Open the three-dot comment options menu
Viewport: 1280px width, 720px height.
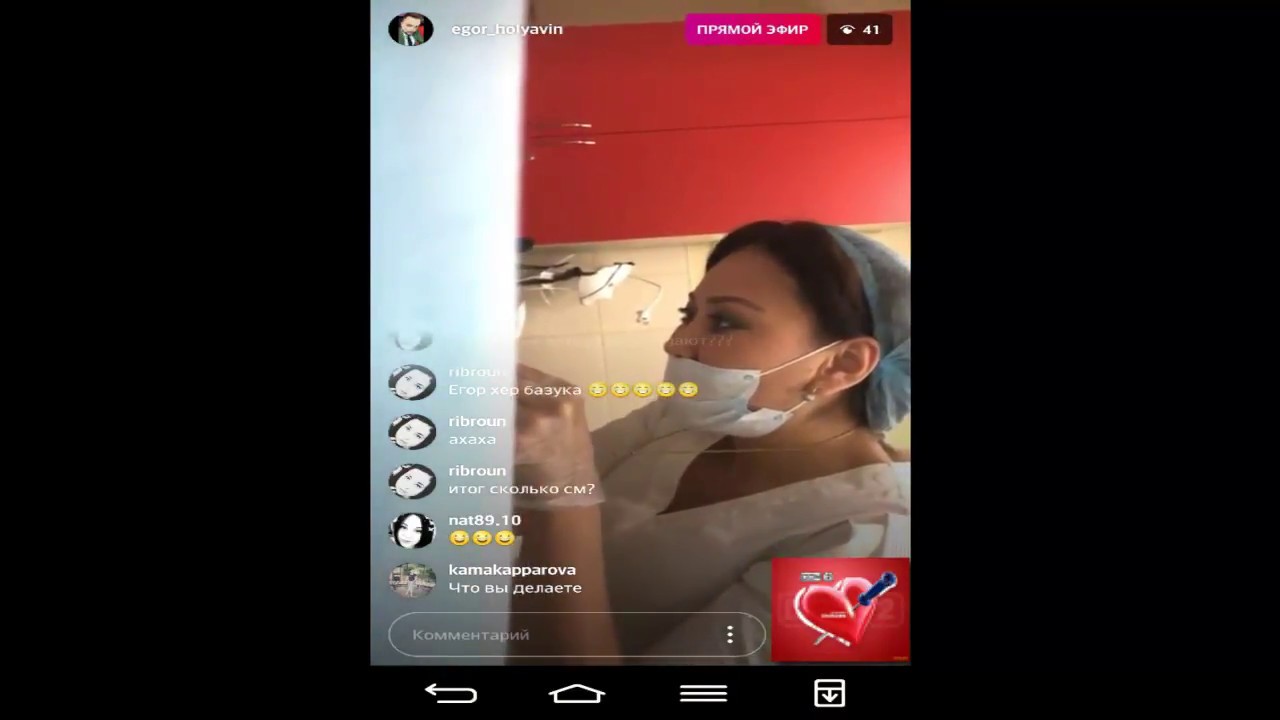click(x=730, y=635)
